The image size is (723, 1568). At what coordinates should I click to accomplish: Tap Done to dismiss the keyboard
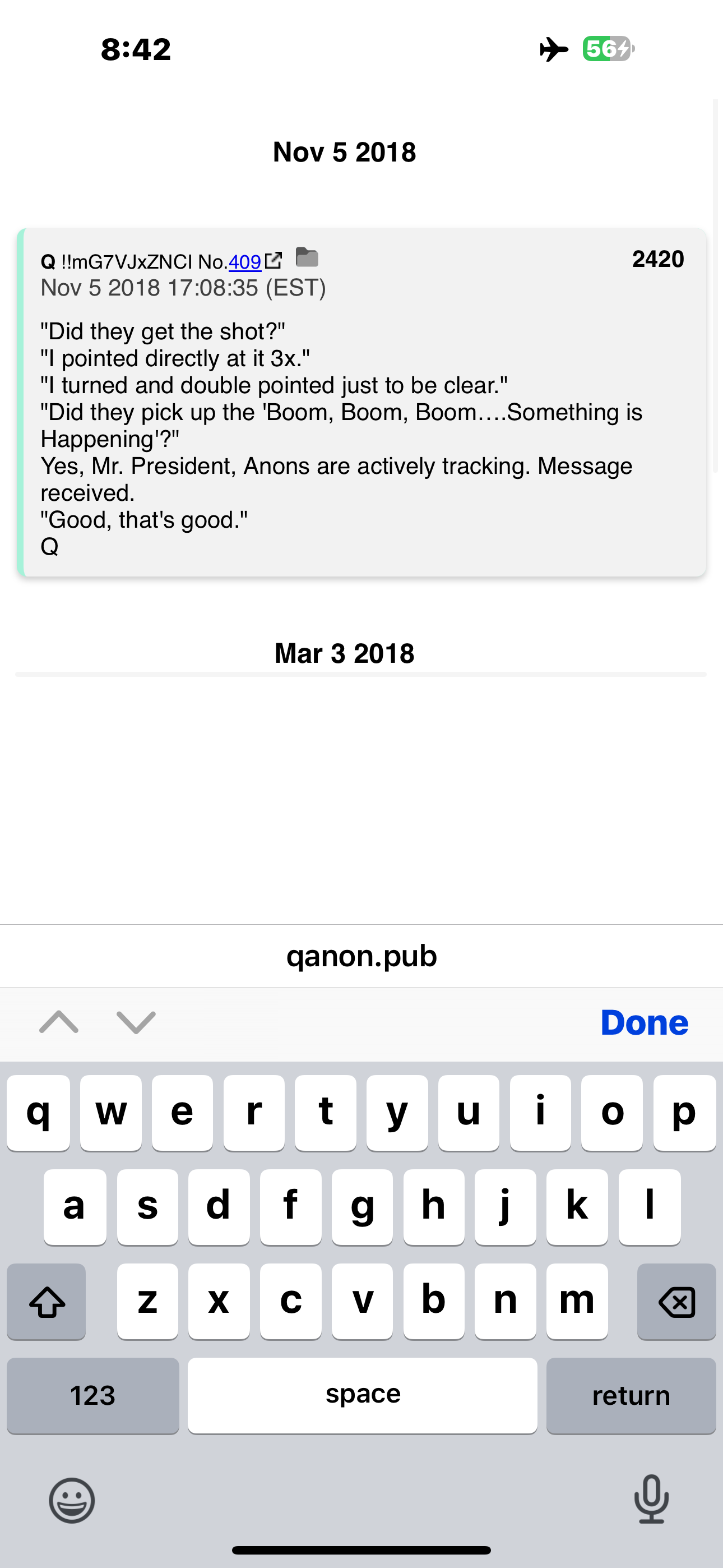(644, 1022)
